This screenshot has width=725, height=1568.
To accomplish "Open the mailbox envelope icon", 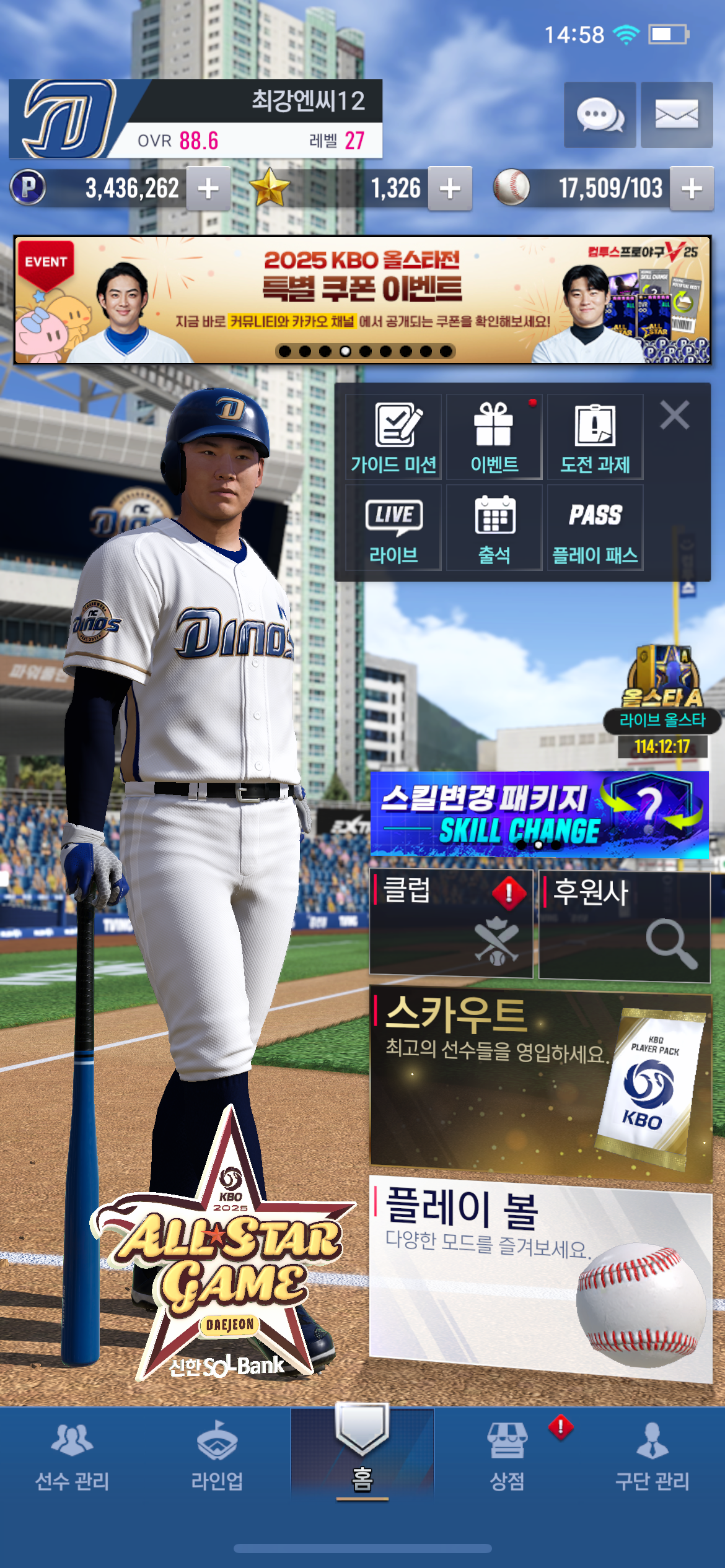I will pyautogui.click(x=677, y=115).
